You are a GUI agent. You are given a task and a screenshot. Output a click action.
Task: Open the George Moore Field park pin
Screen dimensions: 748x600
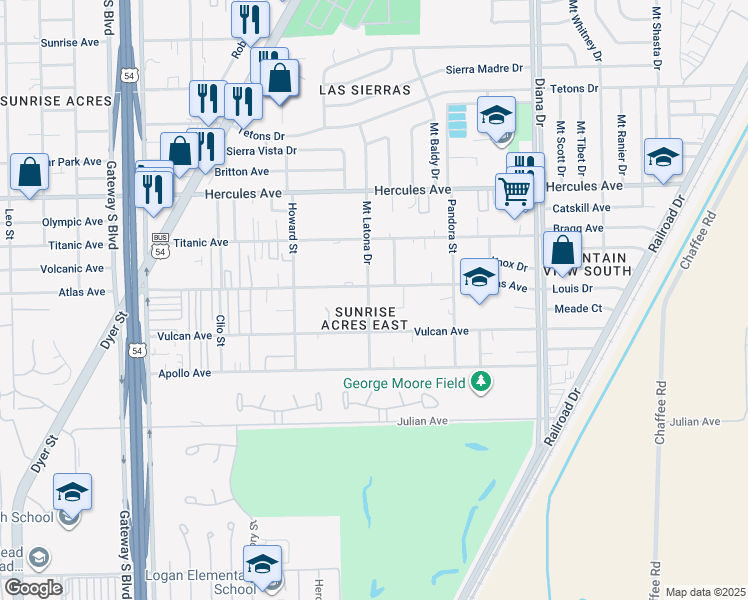[481, 382]
